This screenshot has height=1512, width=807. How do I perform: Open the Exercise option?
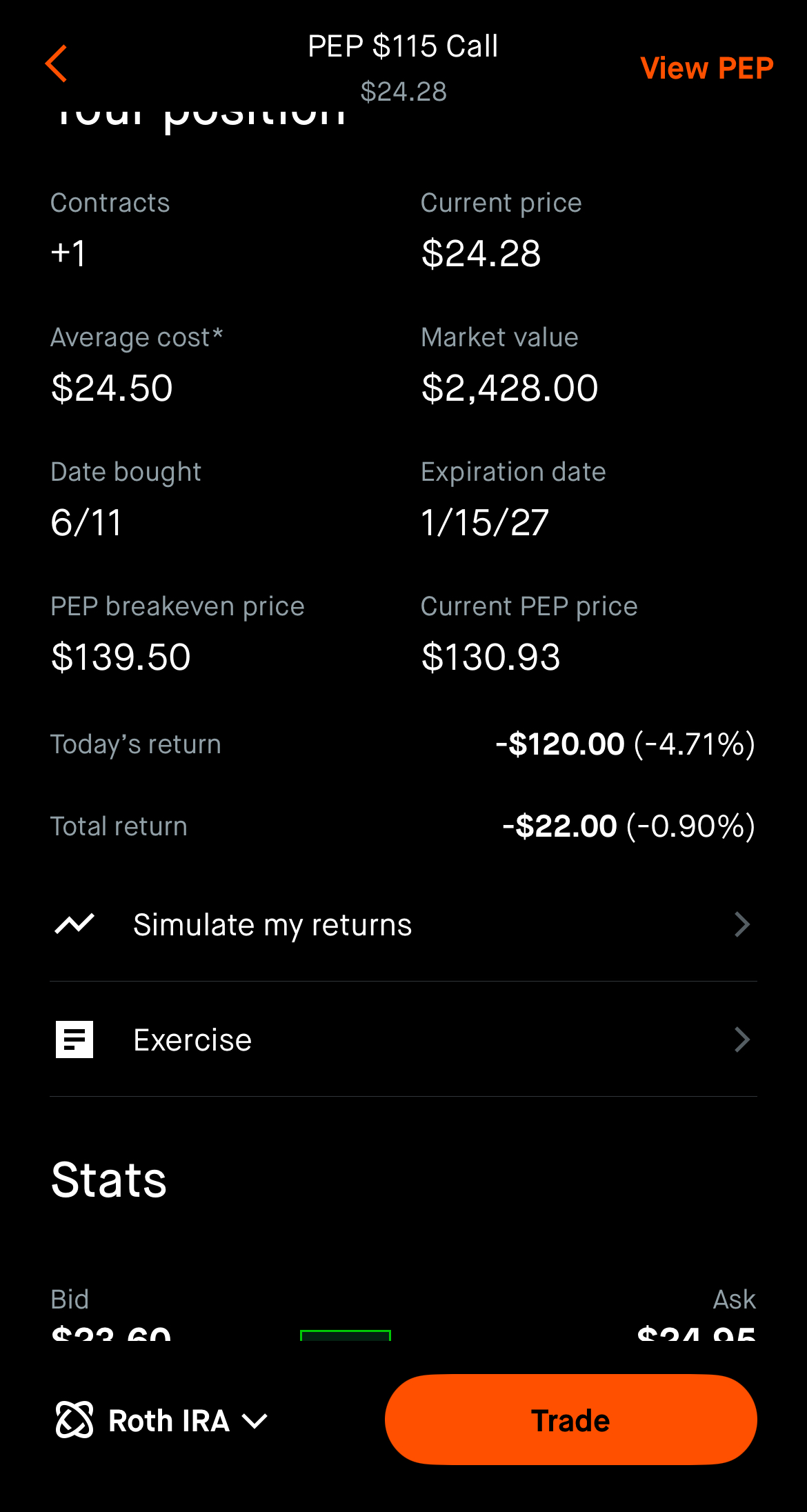pos(403,1039)
